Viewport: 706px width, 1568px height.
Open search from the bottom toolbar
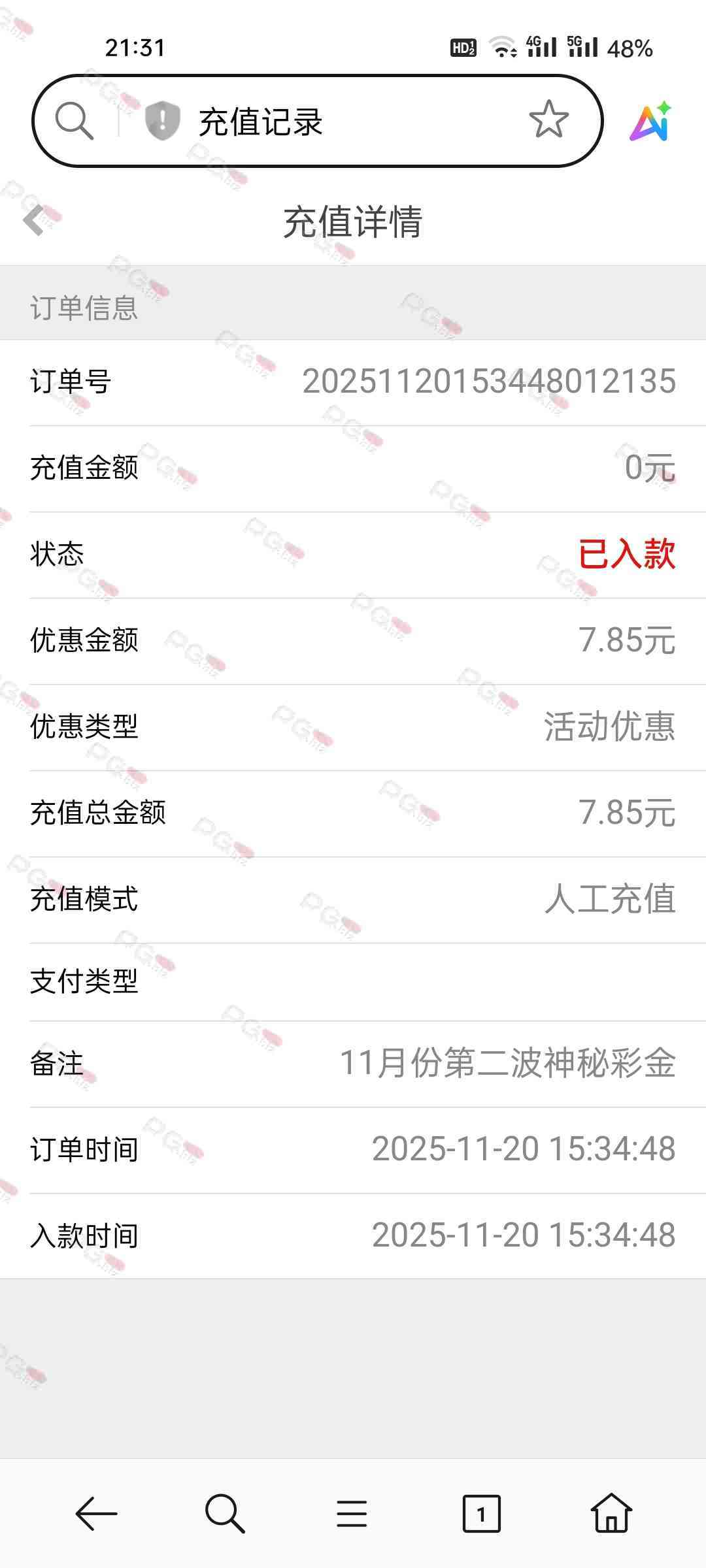click(x=224, y=1513)
